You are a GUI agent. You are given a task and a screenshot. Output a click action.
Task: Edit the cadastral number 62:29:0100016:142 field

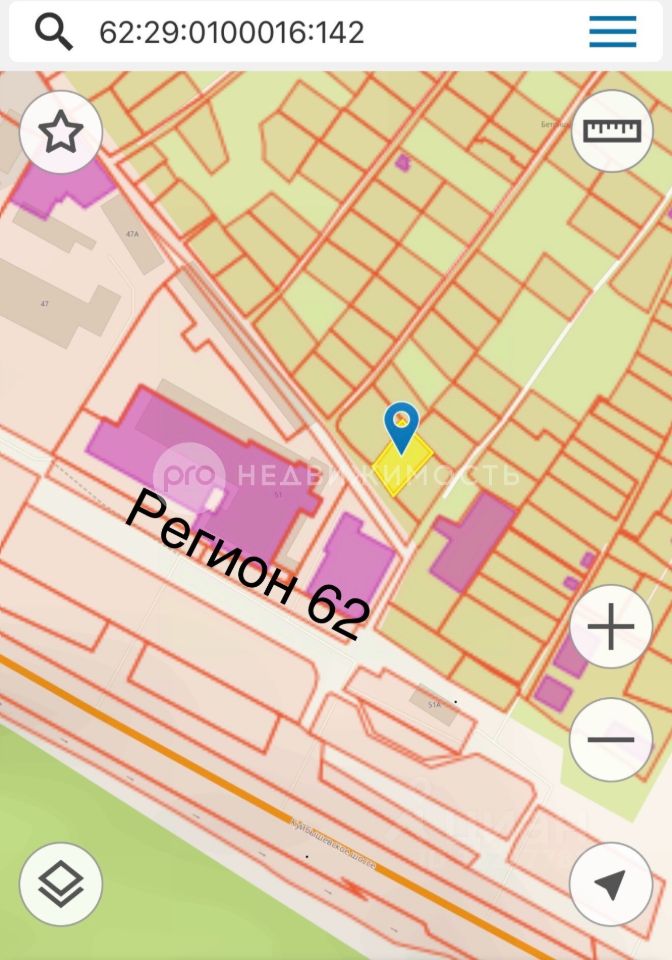pos(232,32)
